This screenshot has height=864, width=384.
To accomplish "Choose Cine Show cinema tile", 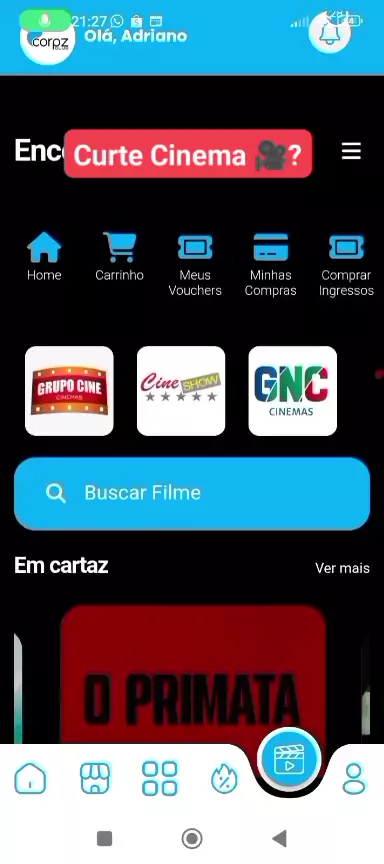I will pos(181,391).
